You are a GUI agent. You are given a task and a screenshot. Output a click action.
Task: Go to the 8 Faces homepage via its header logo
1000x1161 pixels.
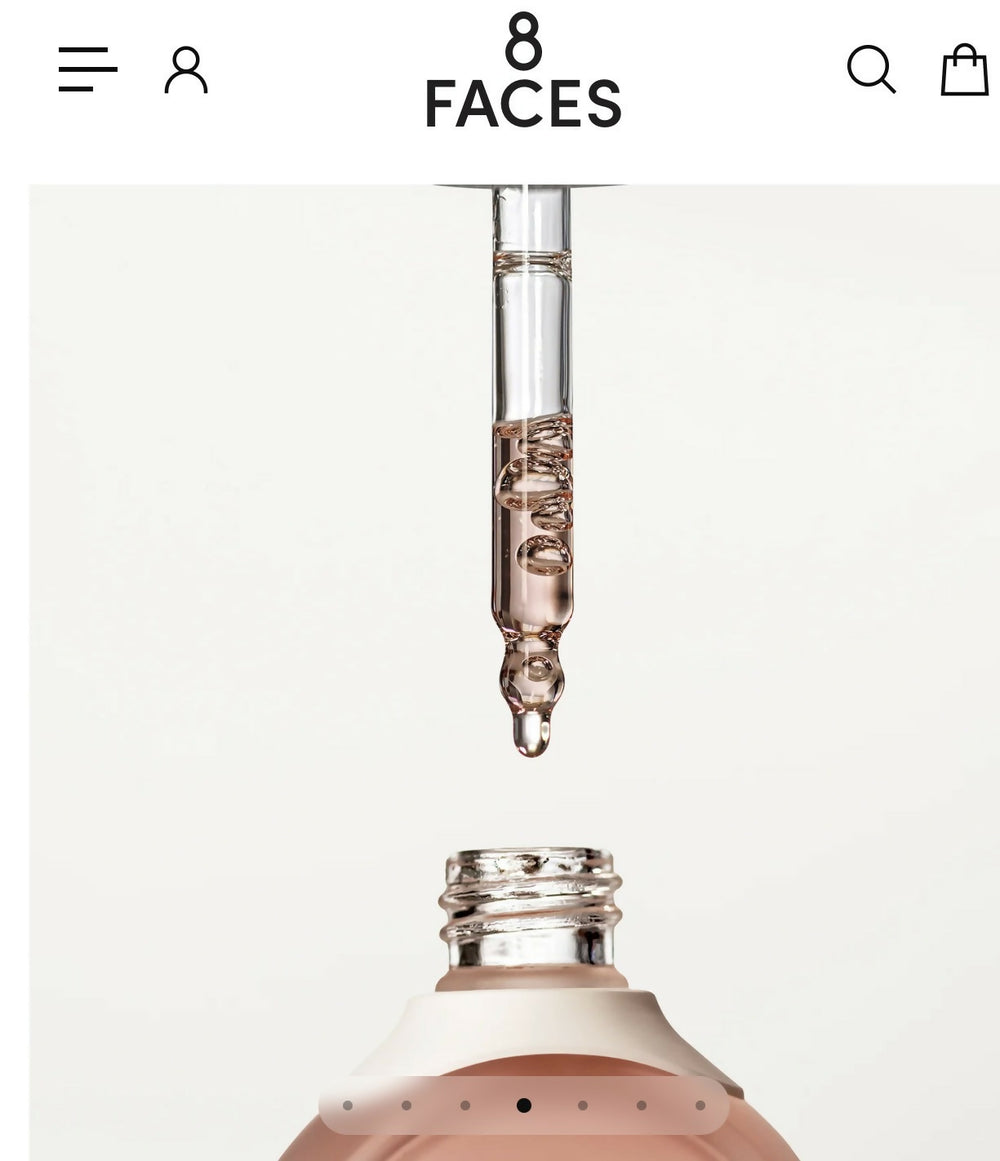pyautogui.click(x=523, y=72)
